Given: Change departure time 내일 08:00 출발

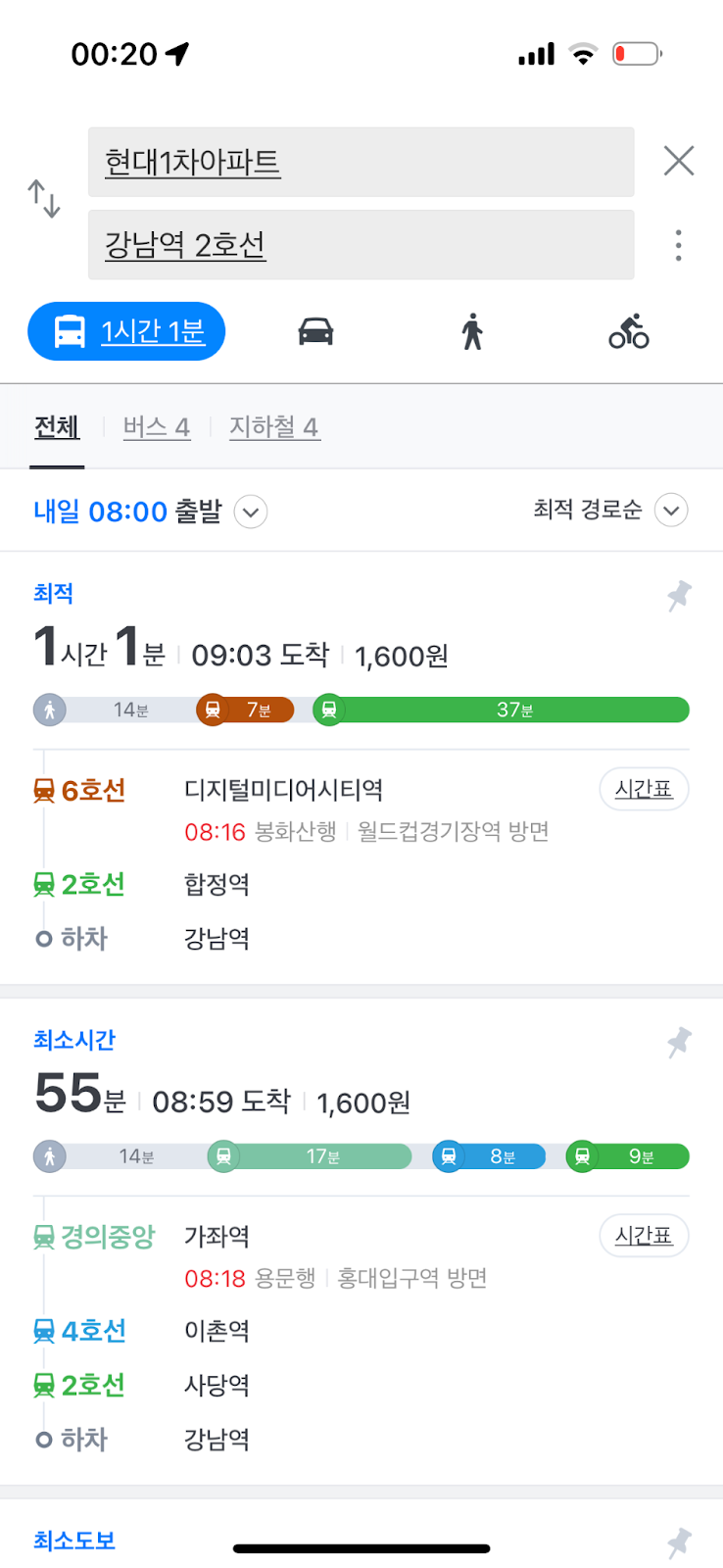Looking at the screenshot, I should 150,512.
